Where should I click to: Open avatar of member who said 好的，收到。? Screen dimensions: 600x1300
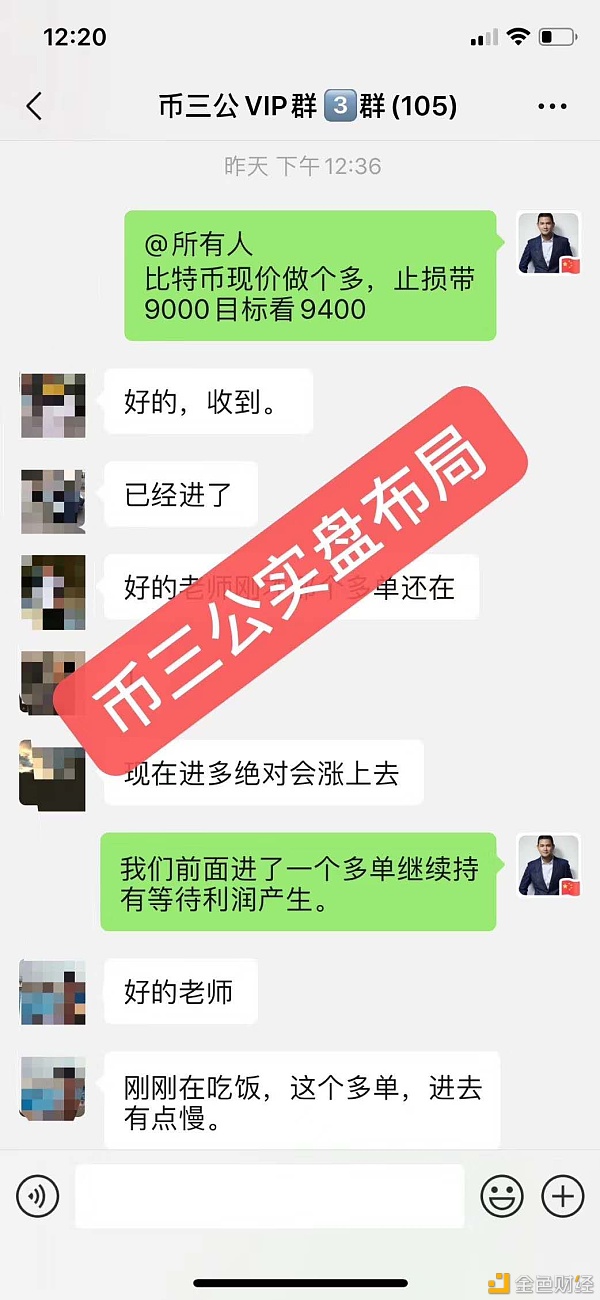point(53,407)
